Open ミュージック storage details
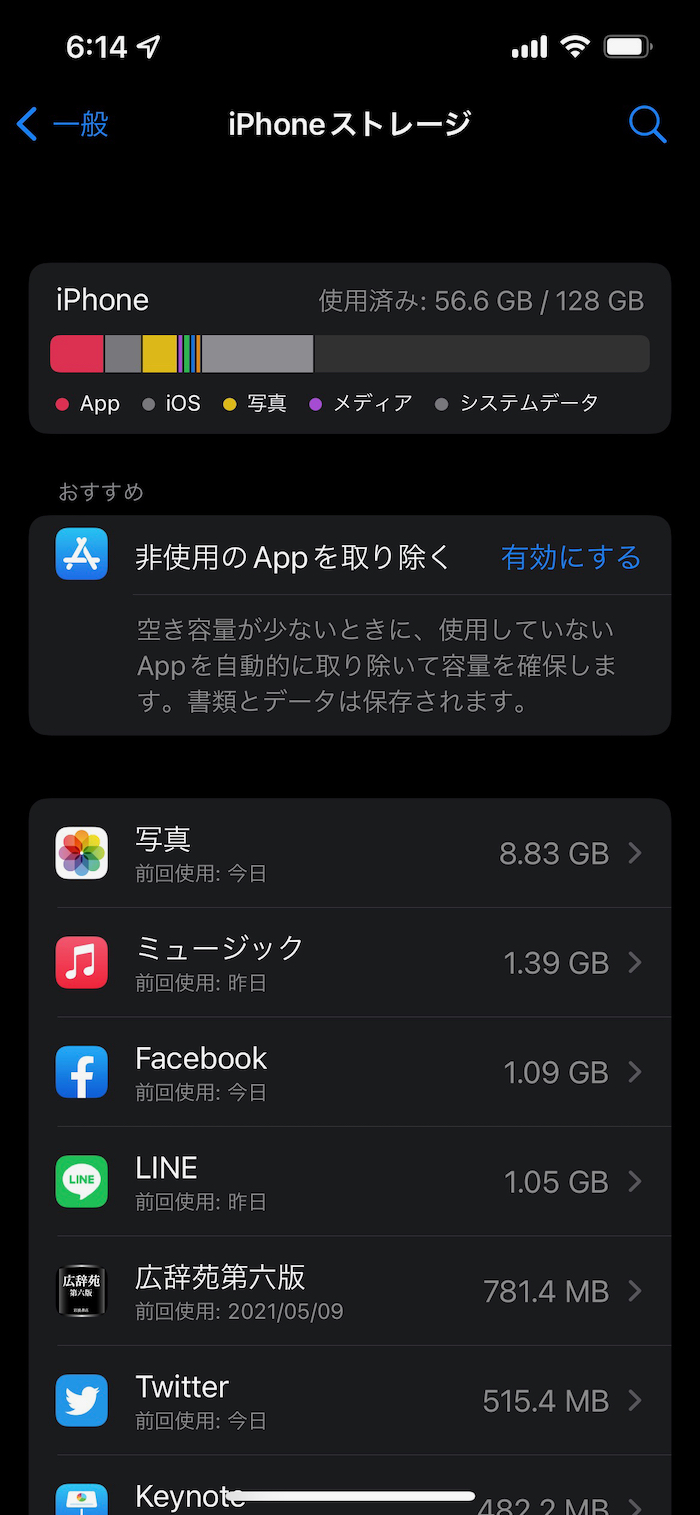Screen dimensions: 700x1515 coord(350,962)
